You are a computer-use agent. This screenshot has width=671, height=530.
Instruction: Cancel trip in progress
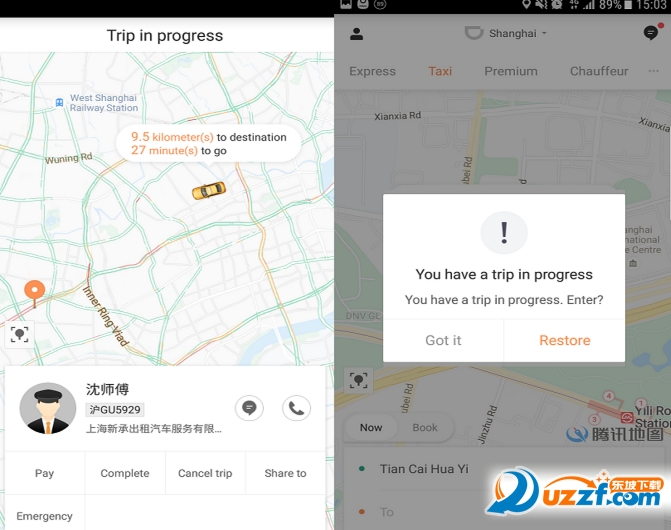click(x=205, y=473)
